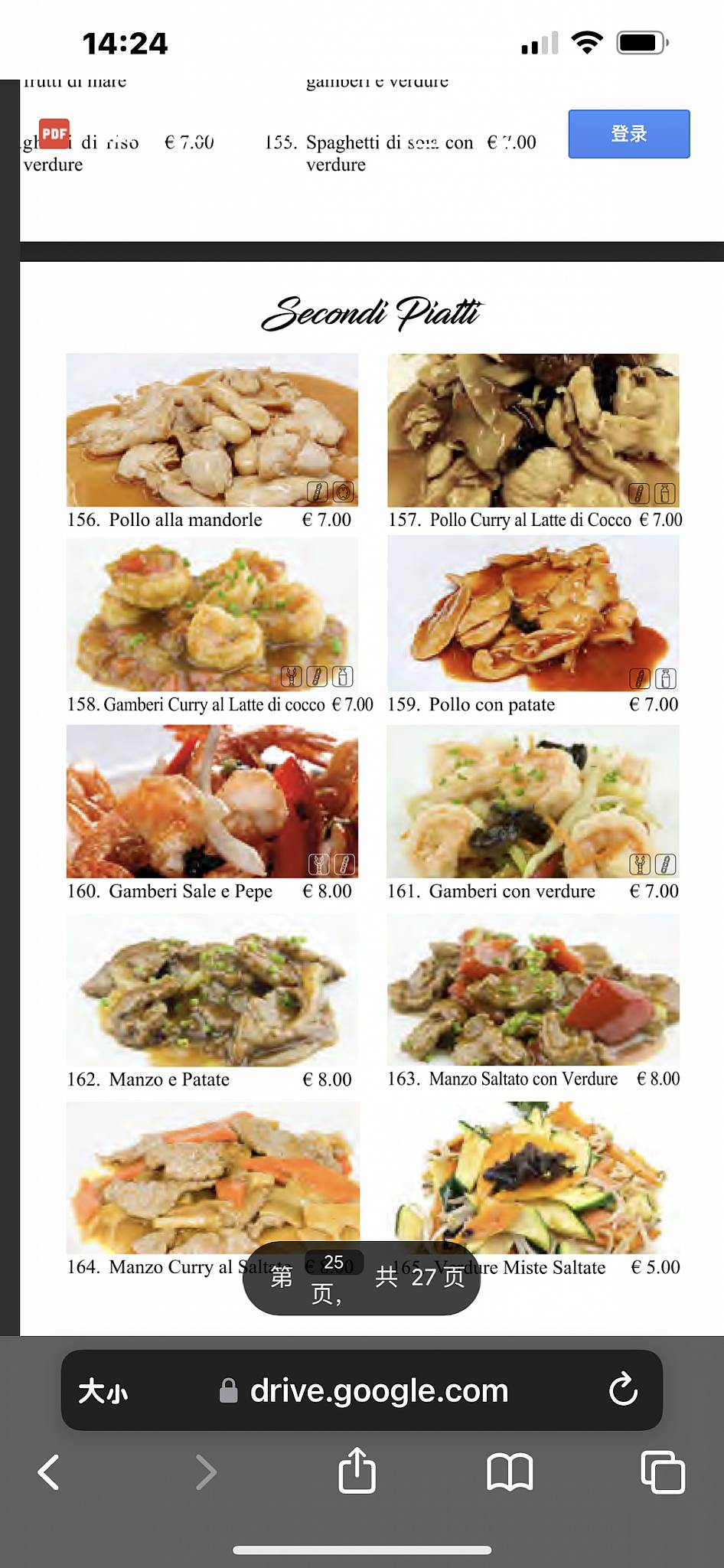Tap milk allergen icon on Pollo Curry al Cocco
This screenshot has width=724, height=1568.
point(665,494)
